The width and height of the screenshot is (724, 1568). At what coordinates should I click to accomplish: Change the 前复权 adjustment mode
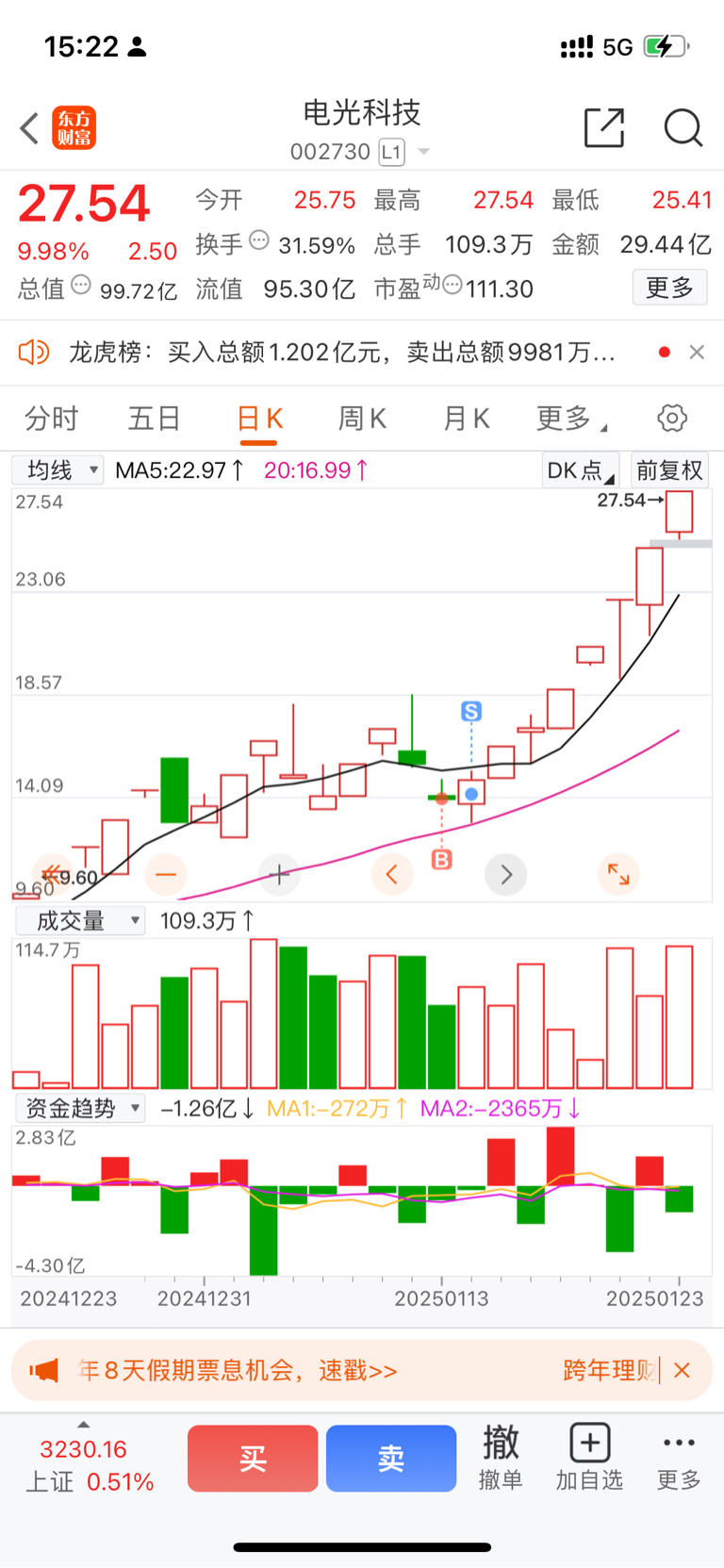pos(669,470)
